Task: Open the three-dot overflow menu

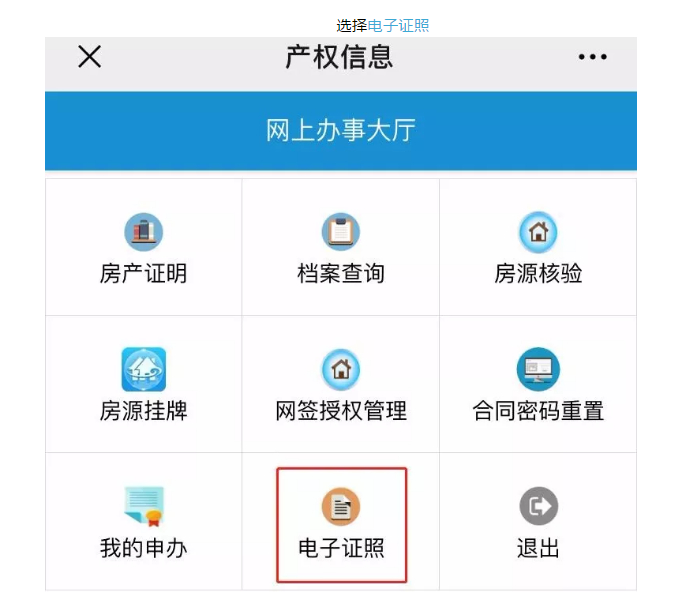Action: (x=592, y=57)
